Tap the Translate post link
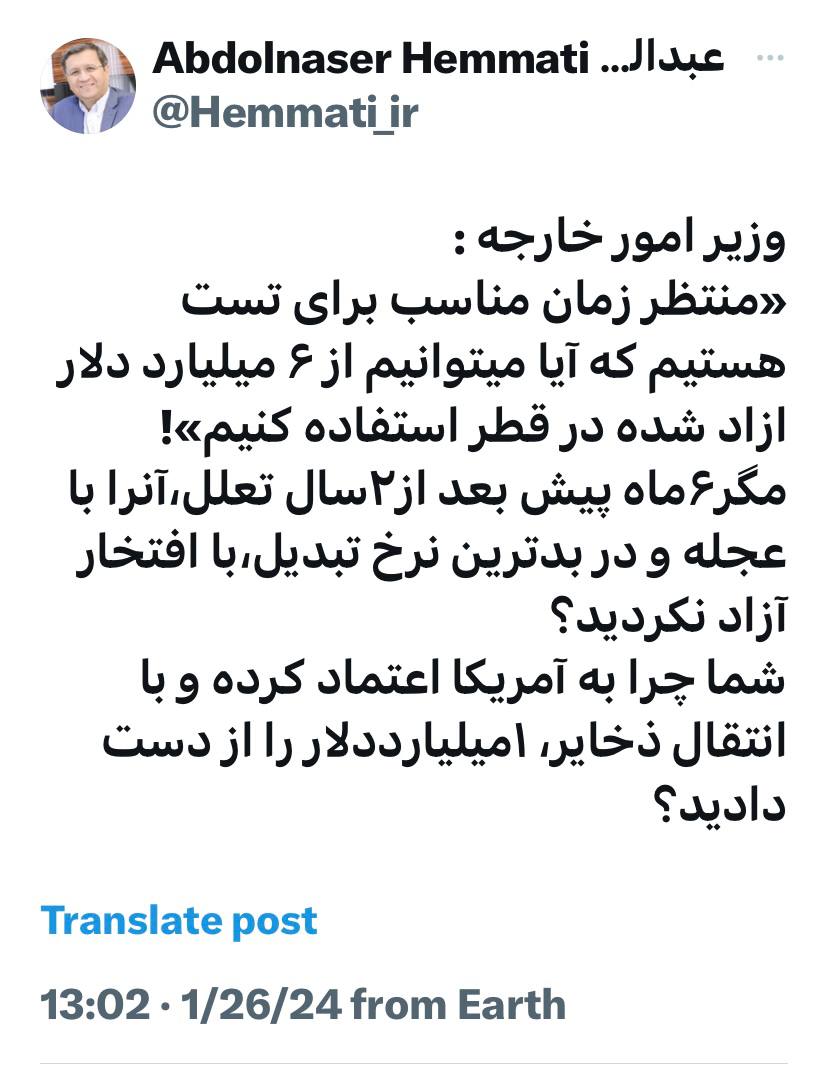The width and height of the screenshot is (828, 1068). 179,920
